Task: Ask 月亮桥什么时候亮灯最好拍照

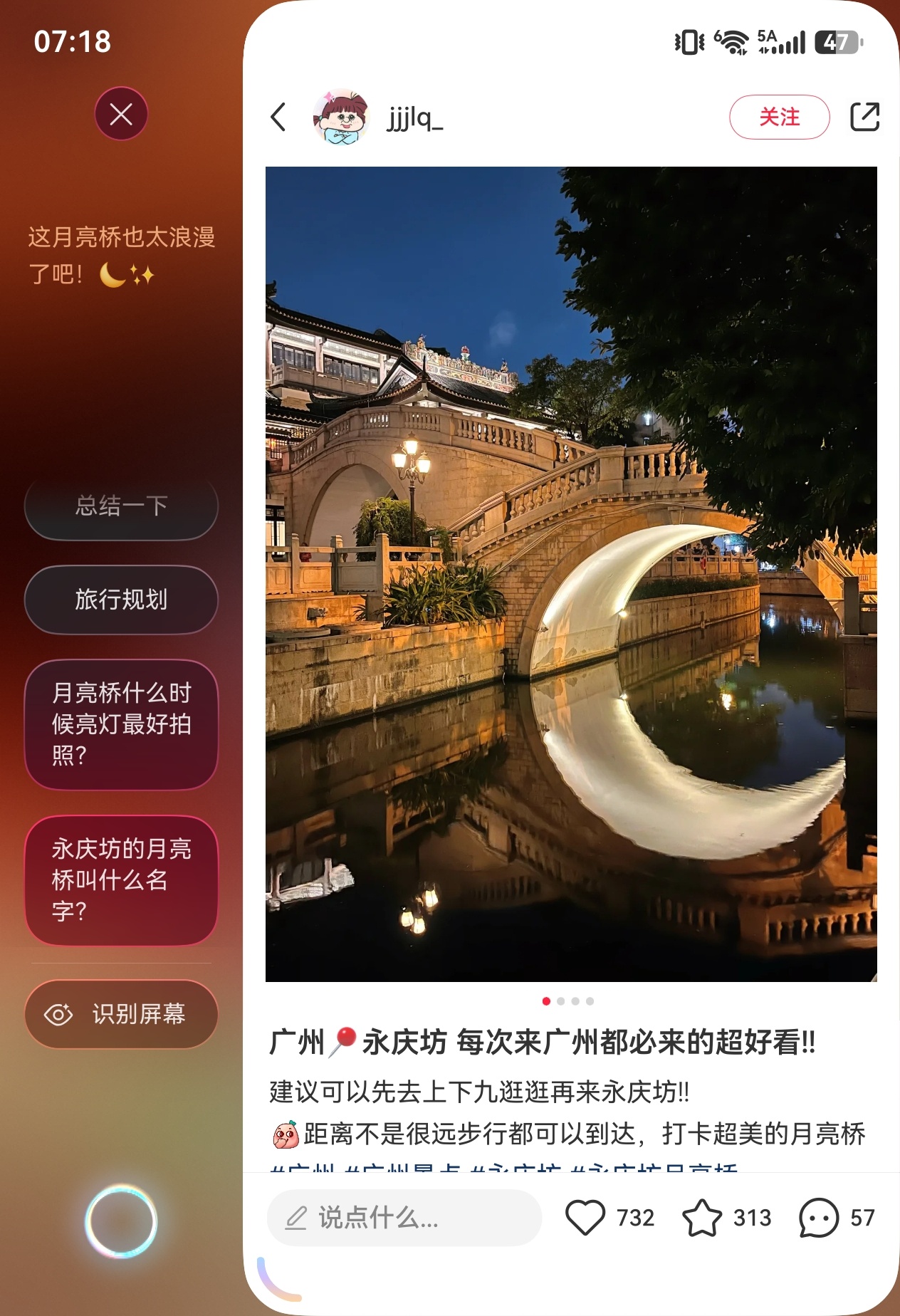Action: (x=121, y=724)
